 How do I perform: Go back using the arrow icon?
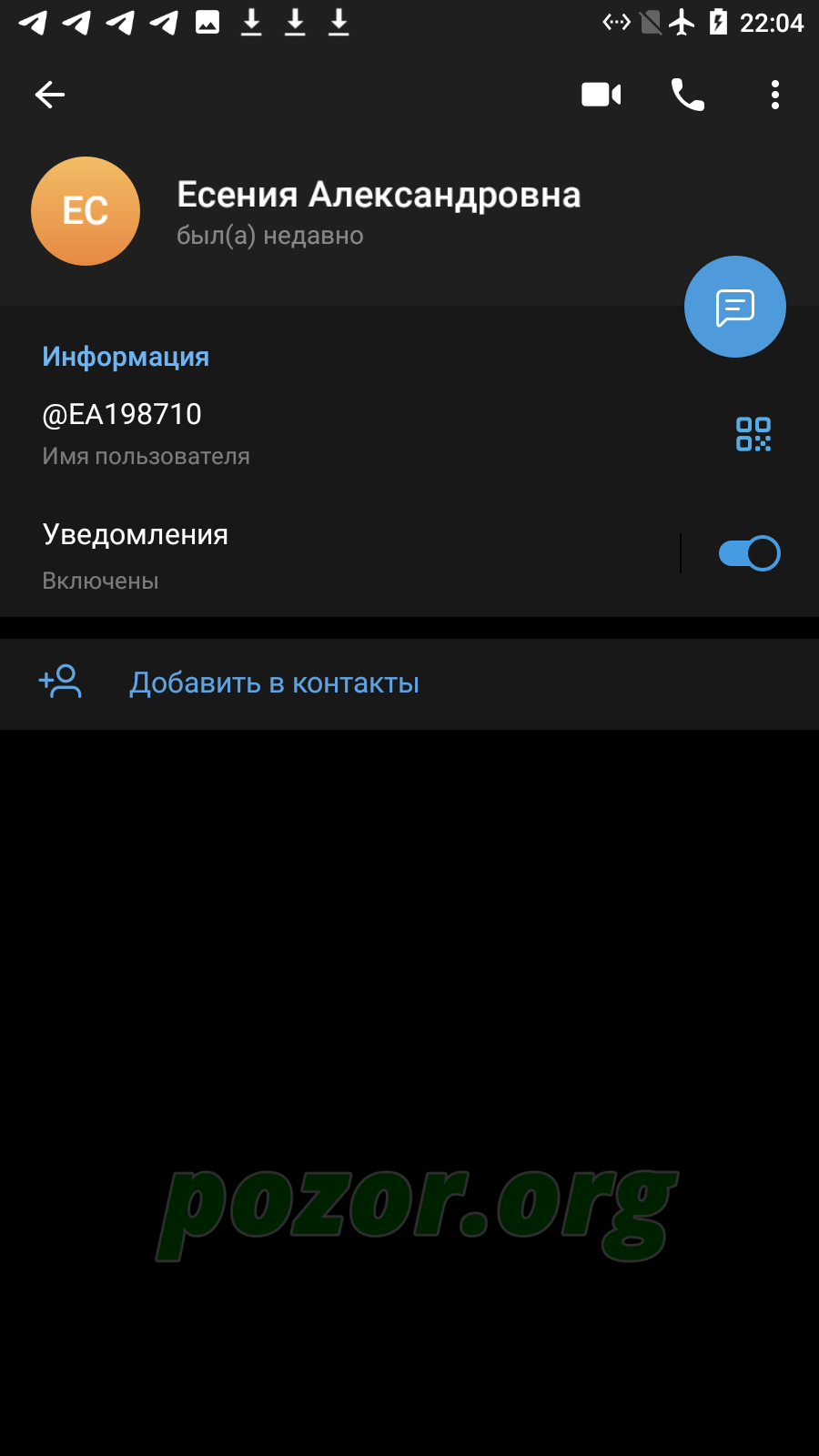point(50,94)
